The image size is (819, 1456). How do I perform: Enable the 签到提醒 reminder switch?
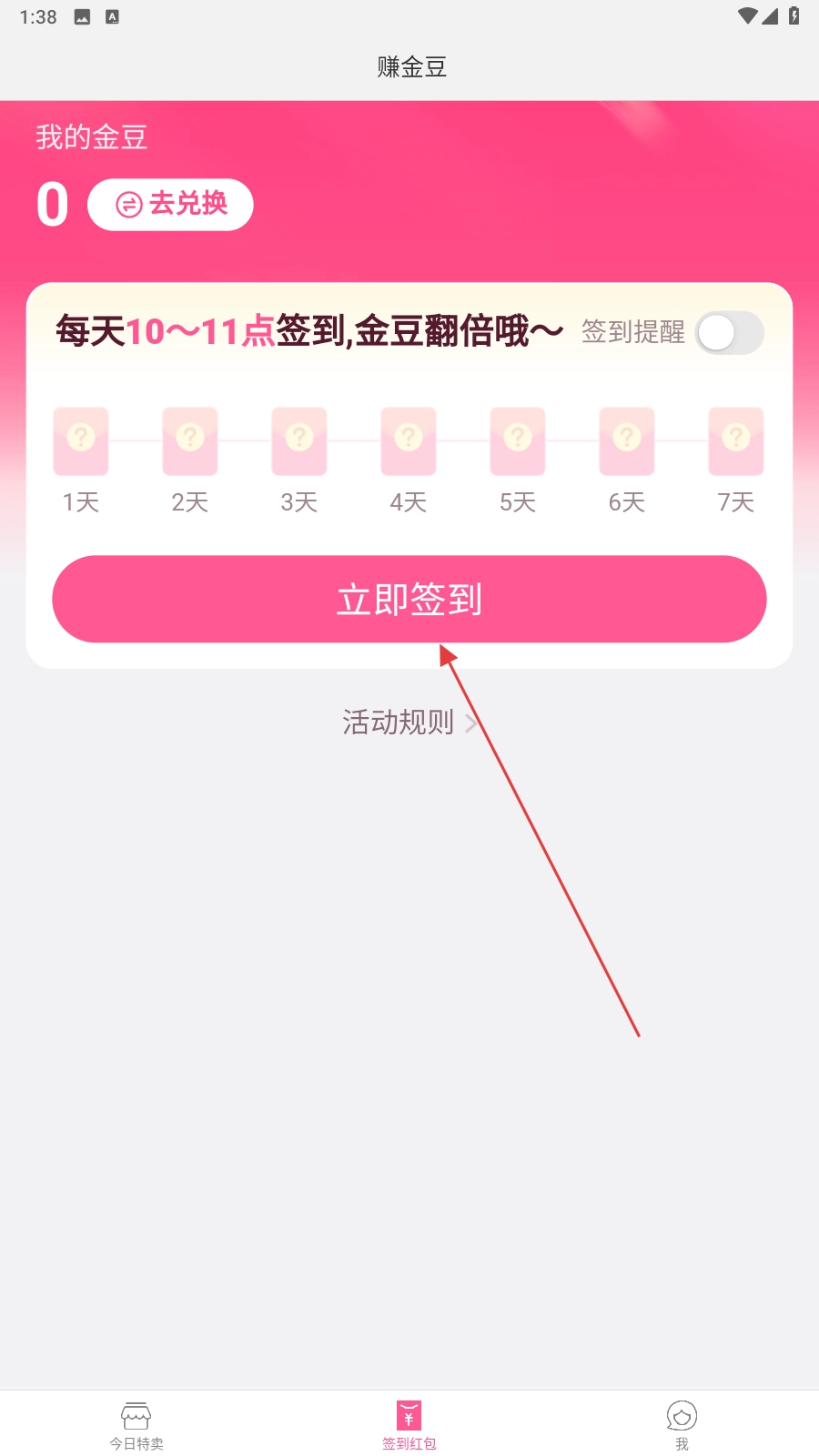tap(729, 333)
